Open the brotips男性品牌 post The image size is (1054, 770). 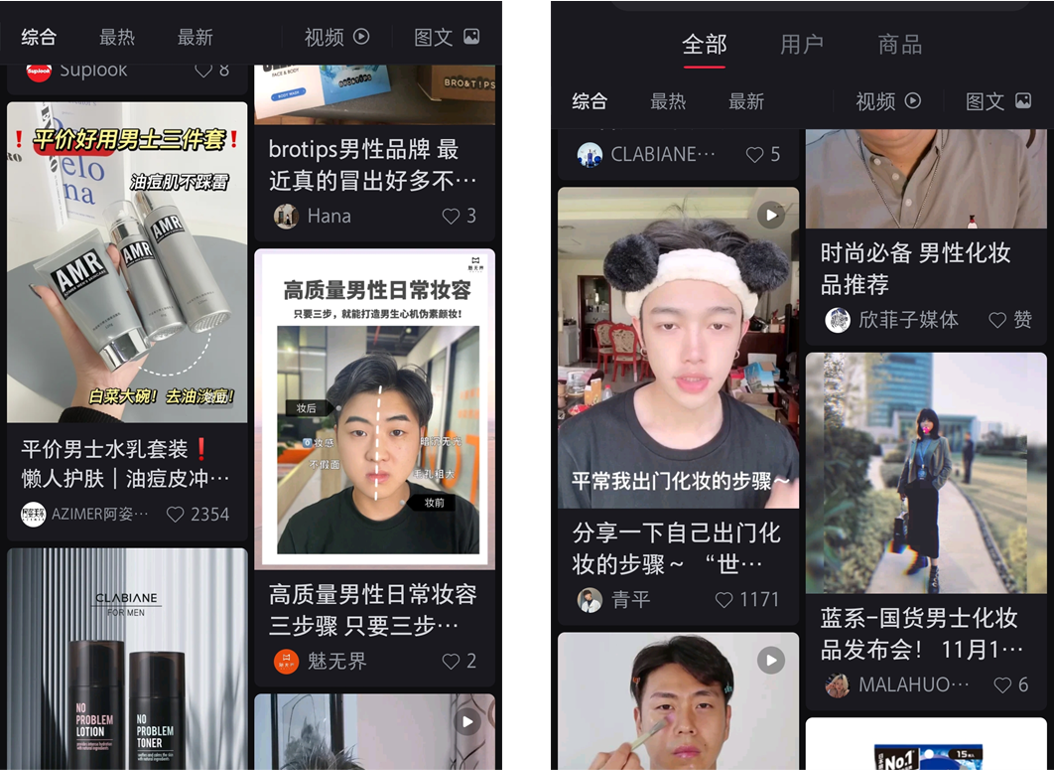(373, 165)
